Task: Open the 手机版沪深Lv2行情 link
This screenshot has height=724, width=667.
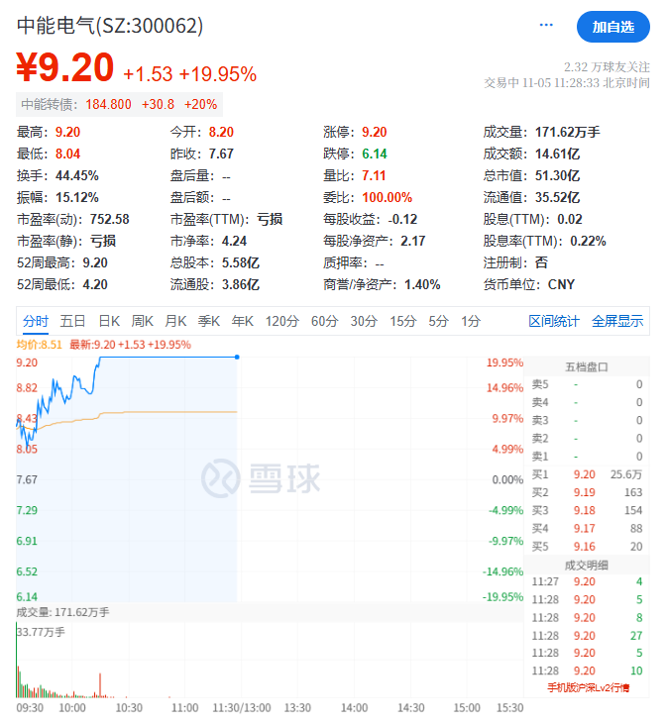Action: (592, 689)
